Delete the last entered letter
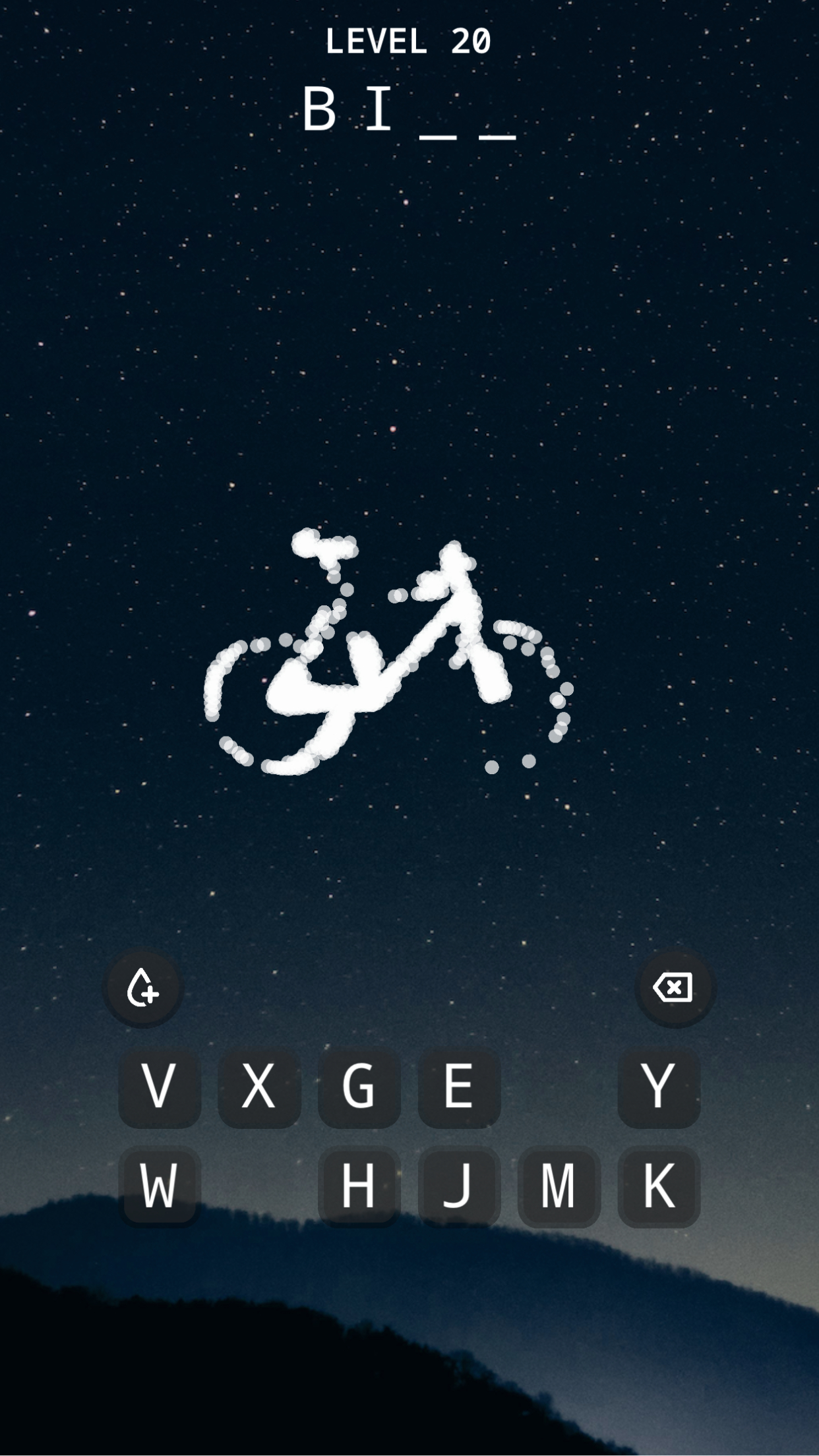The image size is (819, 1456). click(x=674, y=987)
